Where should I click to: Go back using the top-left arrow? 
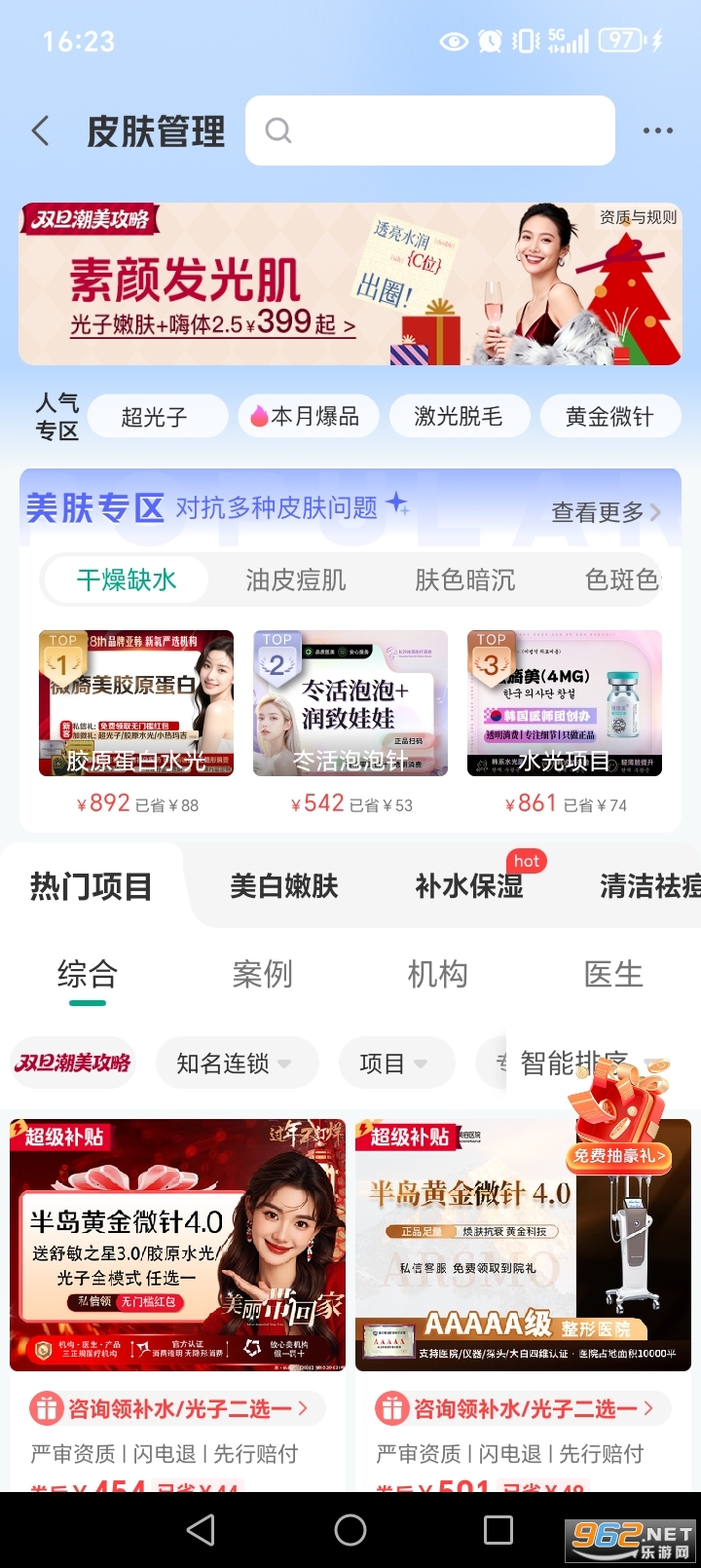41,131
